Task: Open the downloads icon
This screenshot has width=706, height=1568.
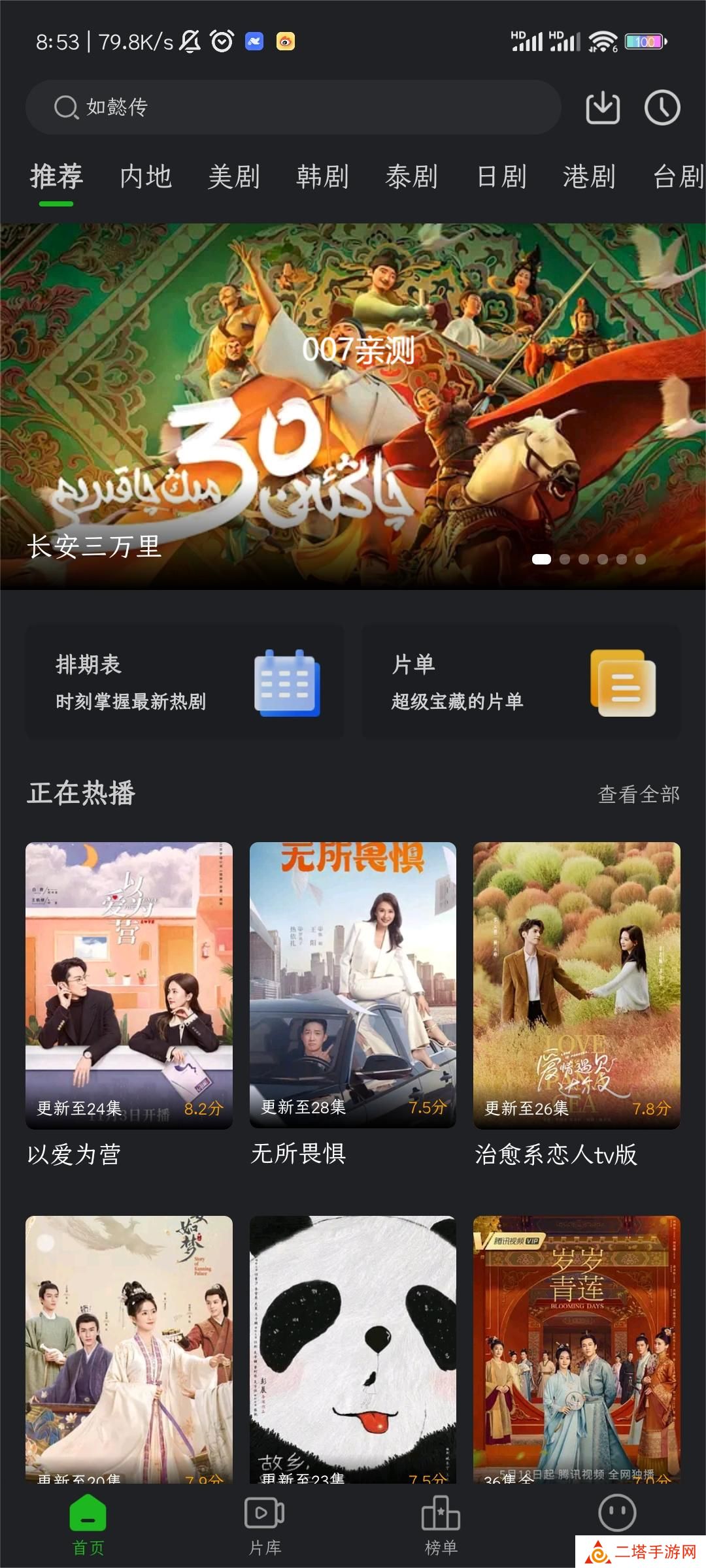Action: (x=602, y=107)
